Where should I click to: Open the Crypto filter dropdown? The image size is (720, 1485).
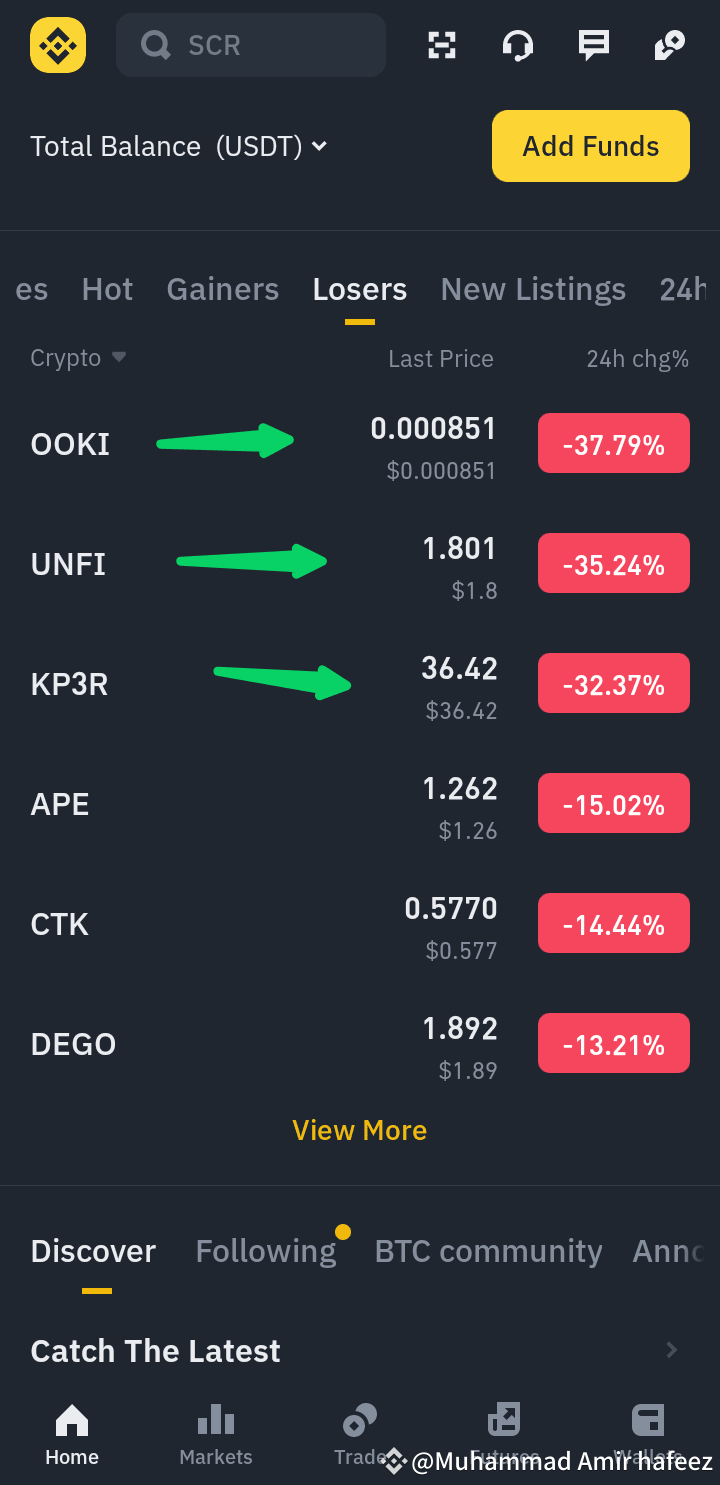78,357
